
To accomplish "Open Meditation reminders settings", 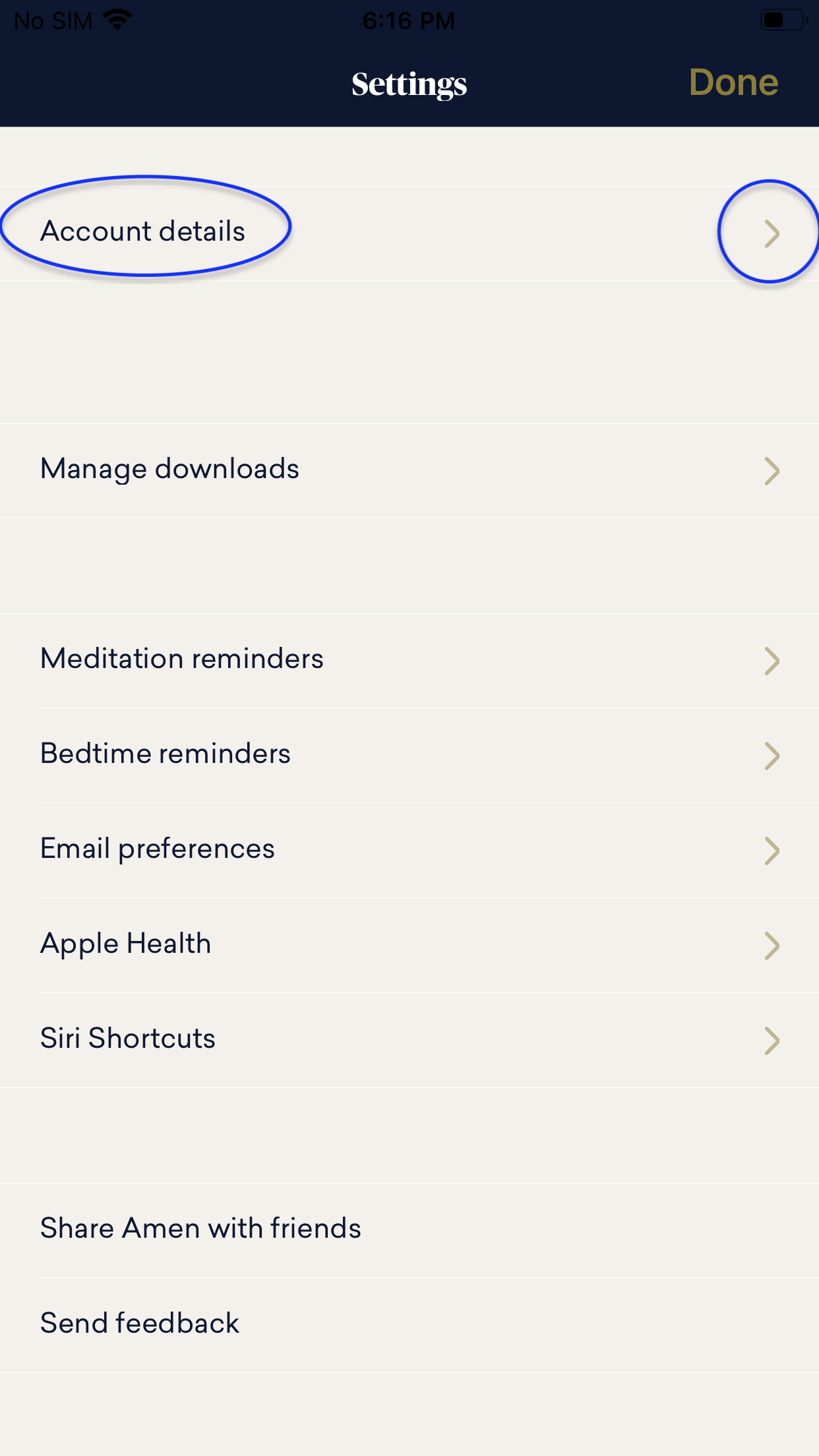I will (181, 659).
